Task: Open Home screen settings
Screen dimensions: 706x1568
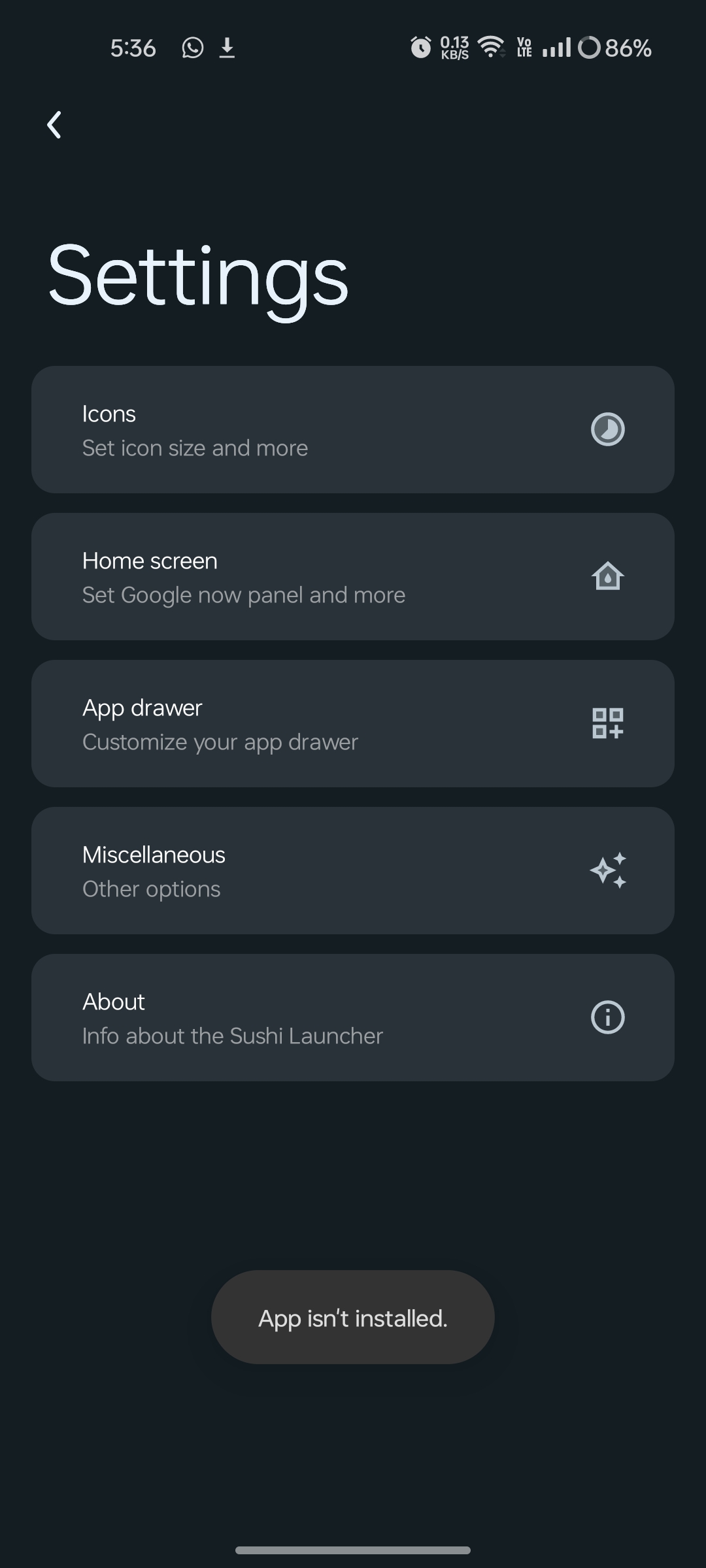Action: [353, 576]
